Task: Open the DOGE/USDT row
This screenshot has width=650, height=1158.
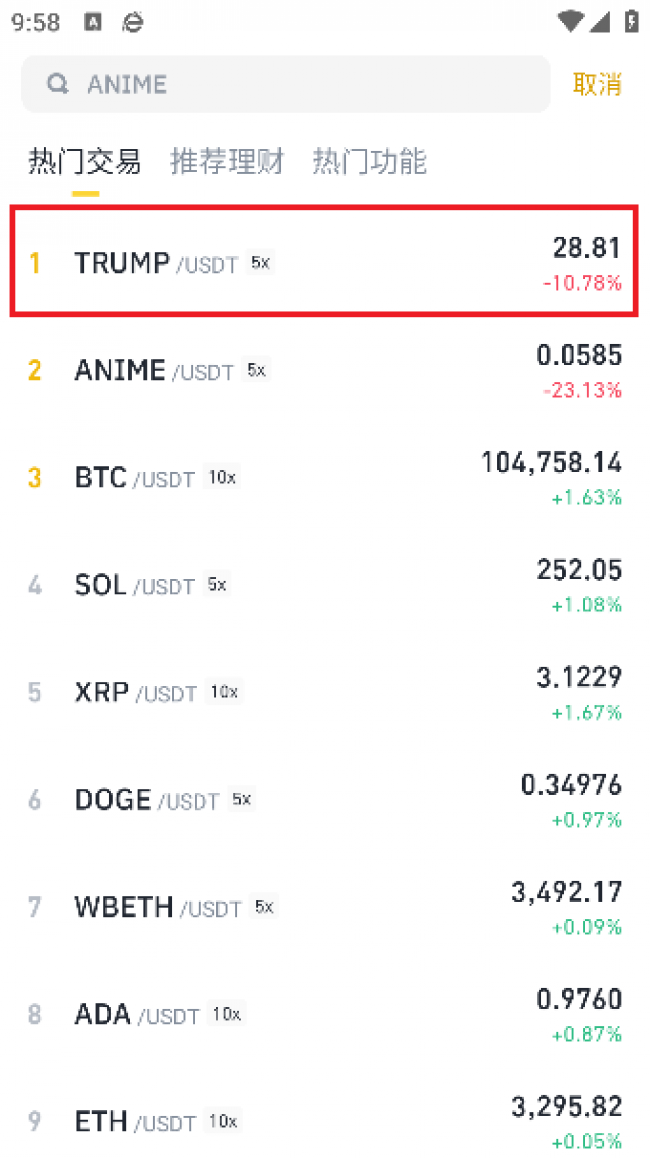Action: pyautogui.click(x=325, y=801)
